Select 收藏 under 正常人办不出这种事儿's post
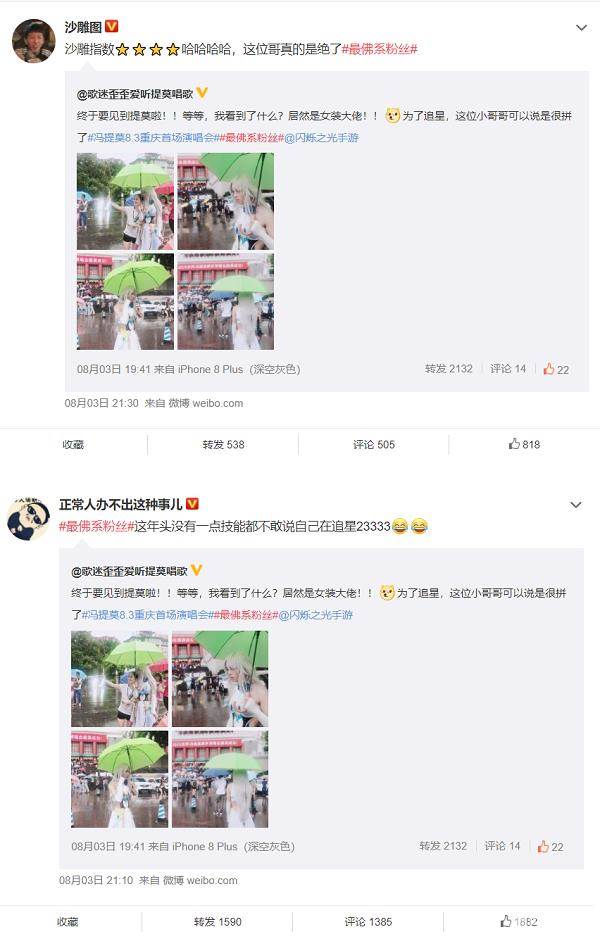600x946 pixels. tap(67, 922)
